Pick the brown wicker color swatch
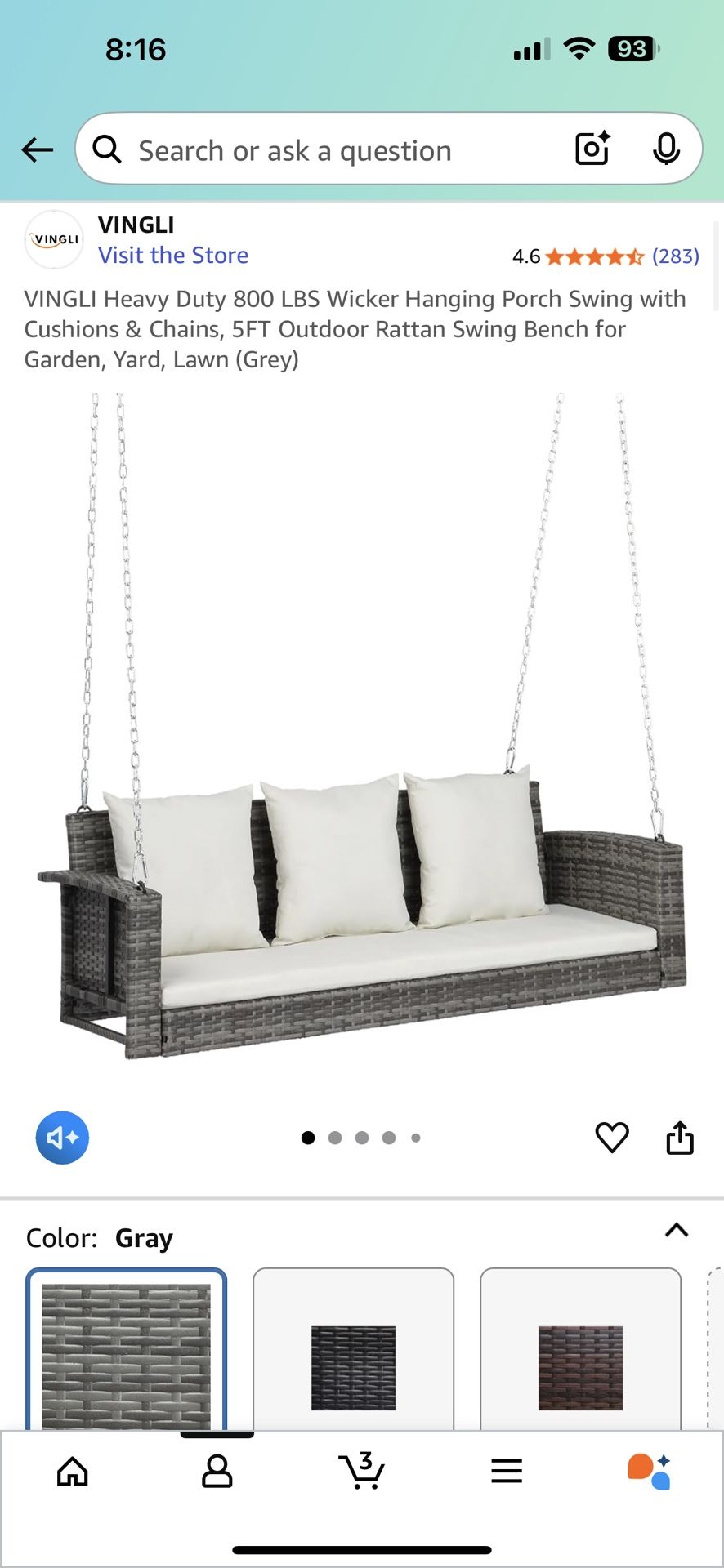The width and height of the screenshot is (724, 1568). click(580, 1365)
